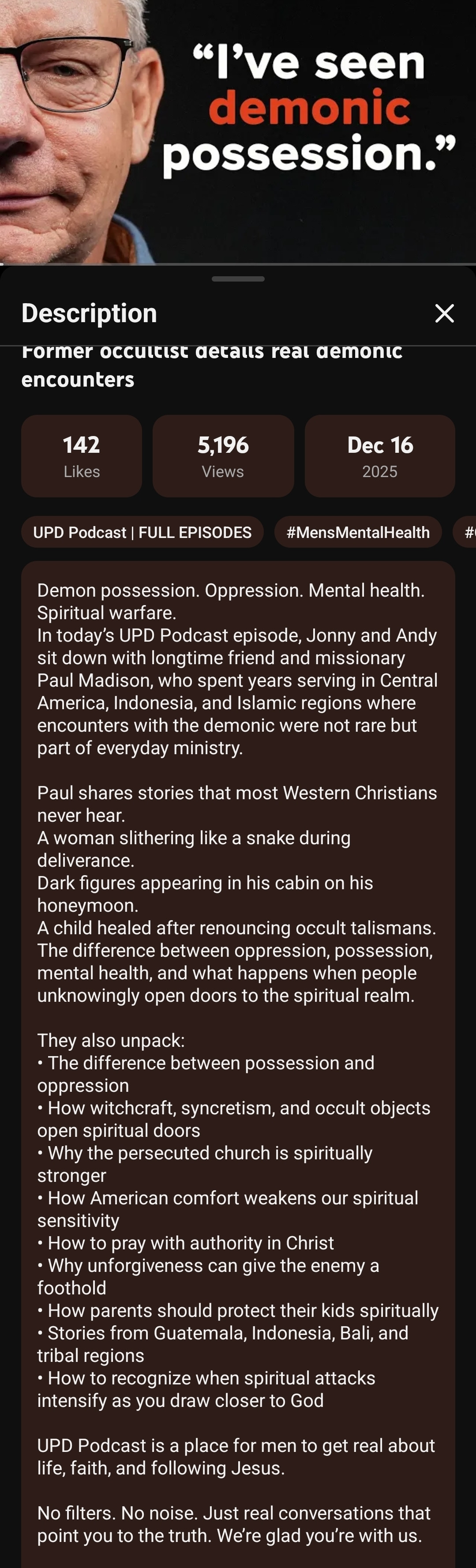Open the UPD Podcast | FULL EPISODES chip
476x1568 pixels.
tap(142, 532)
